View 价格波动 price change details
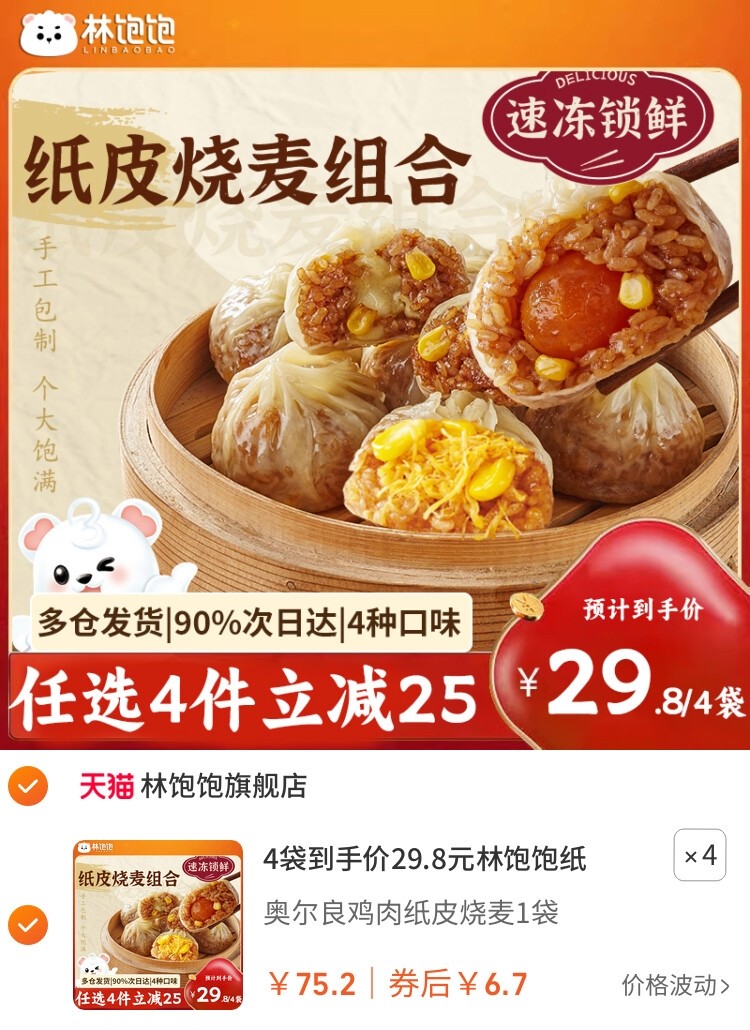Image resolution: width=750 pixels, height=1030 pixels. tap(675, 985)
